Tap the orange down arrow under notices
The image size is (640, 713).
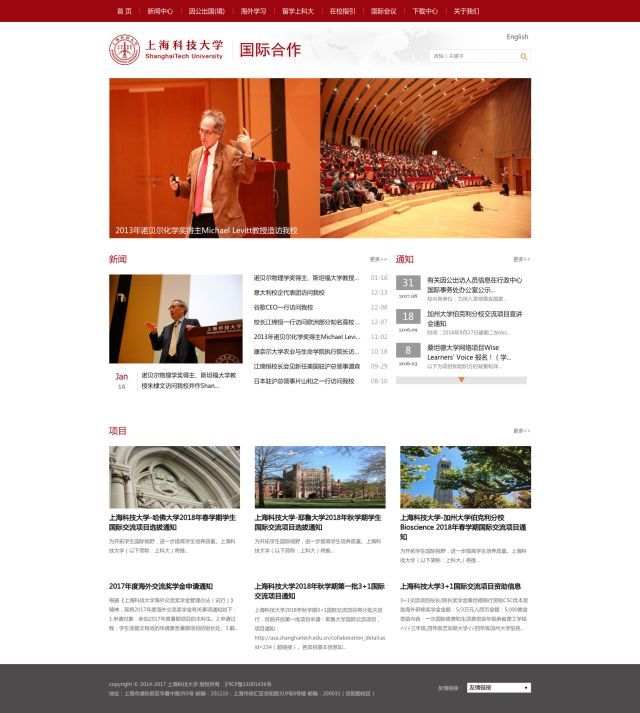tap(461, 380)
